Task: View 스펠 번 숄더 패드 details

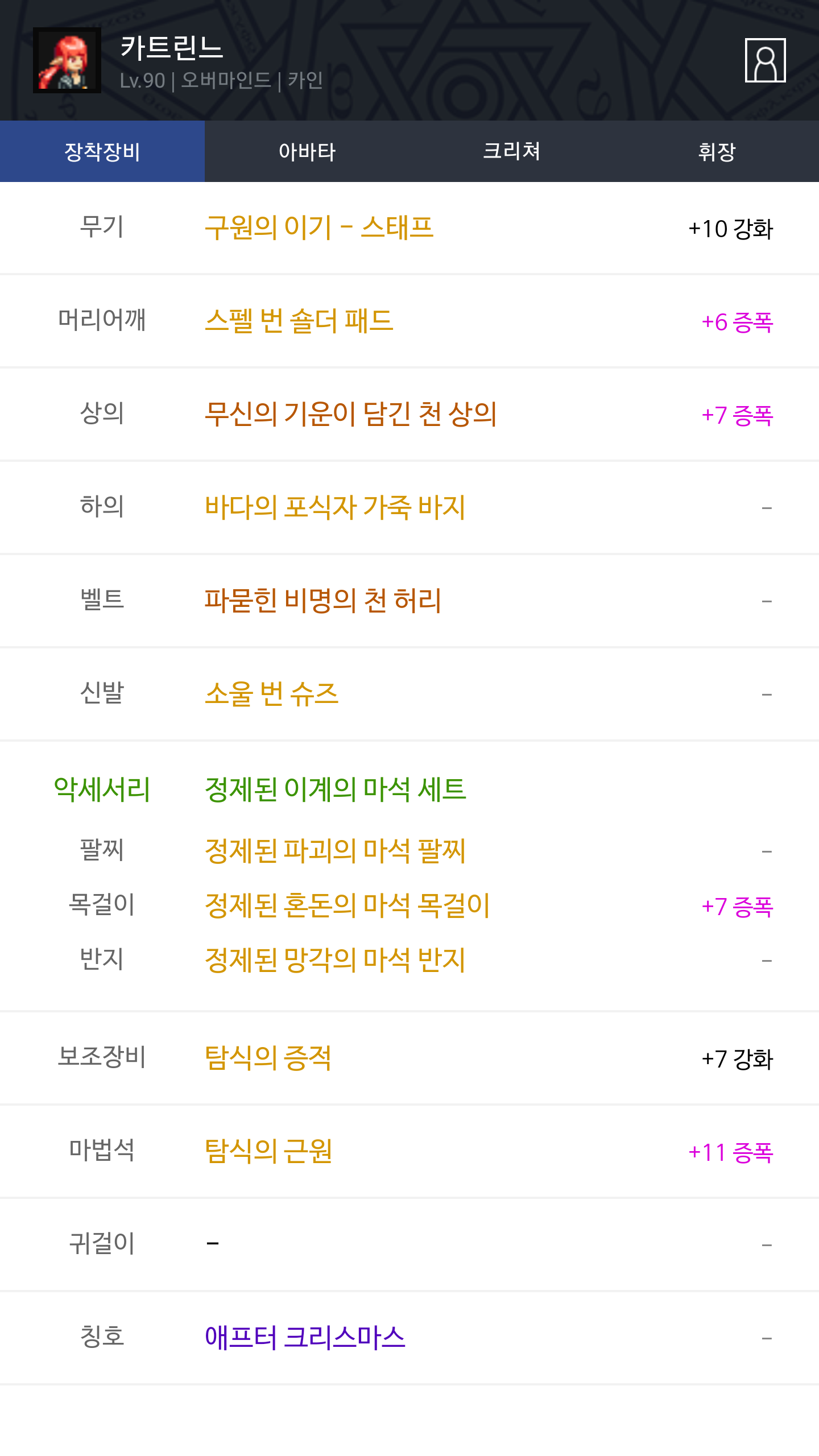Action: pyautogui.click(x=299, y=321)
